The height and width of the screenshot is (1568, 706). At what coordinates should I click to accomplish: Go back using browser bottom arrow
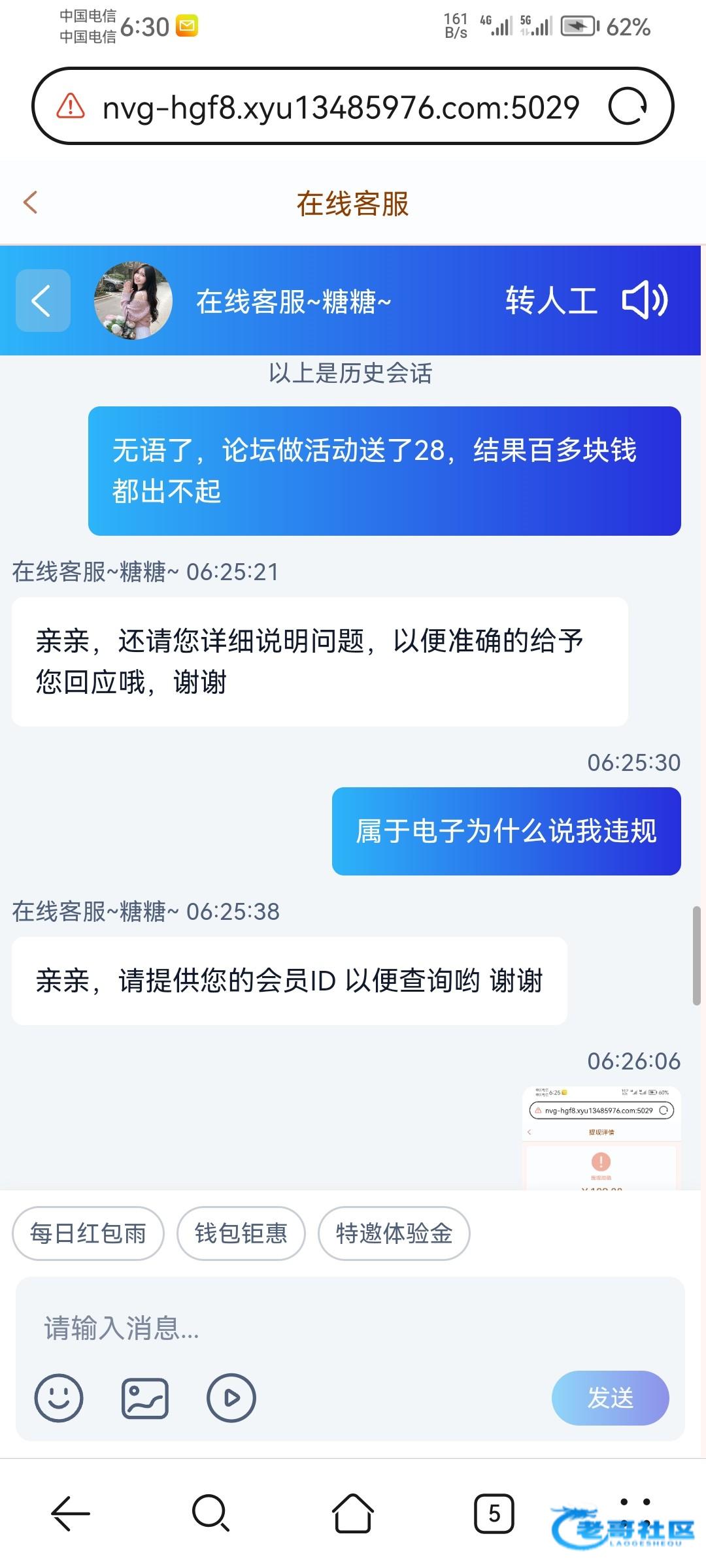(70, 1513)
